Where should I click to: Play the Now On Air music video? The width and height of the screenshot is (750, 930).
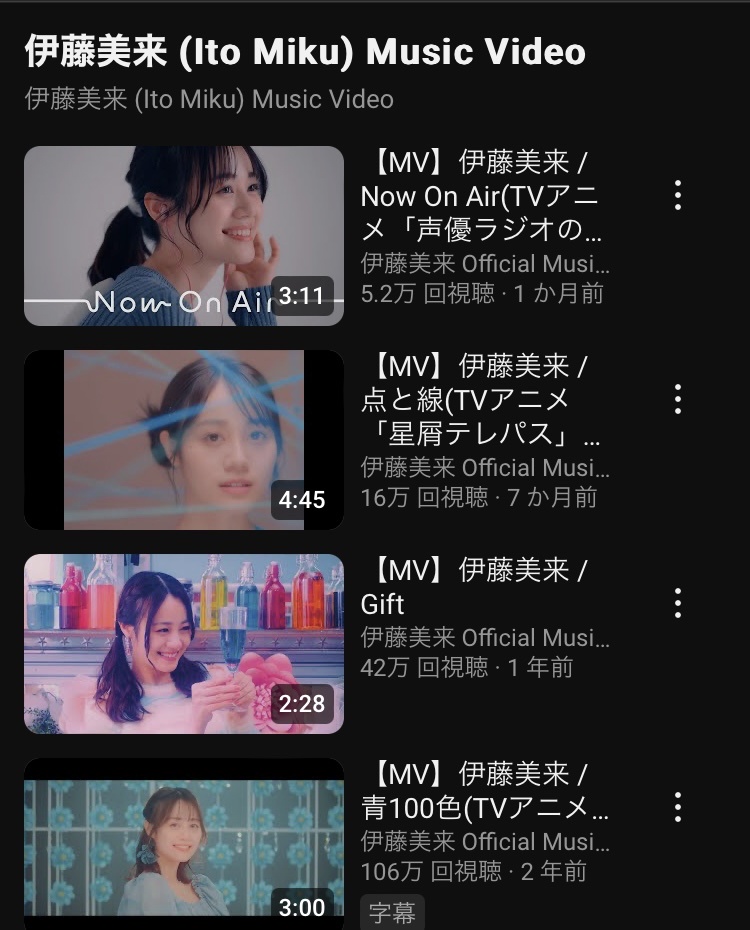click(x=184, y=236)
